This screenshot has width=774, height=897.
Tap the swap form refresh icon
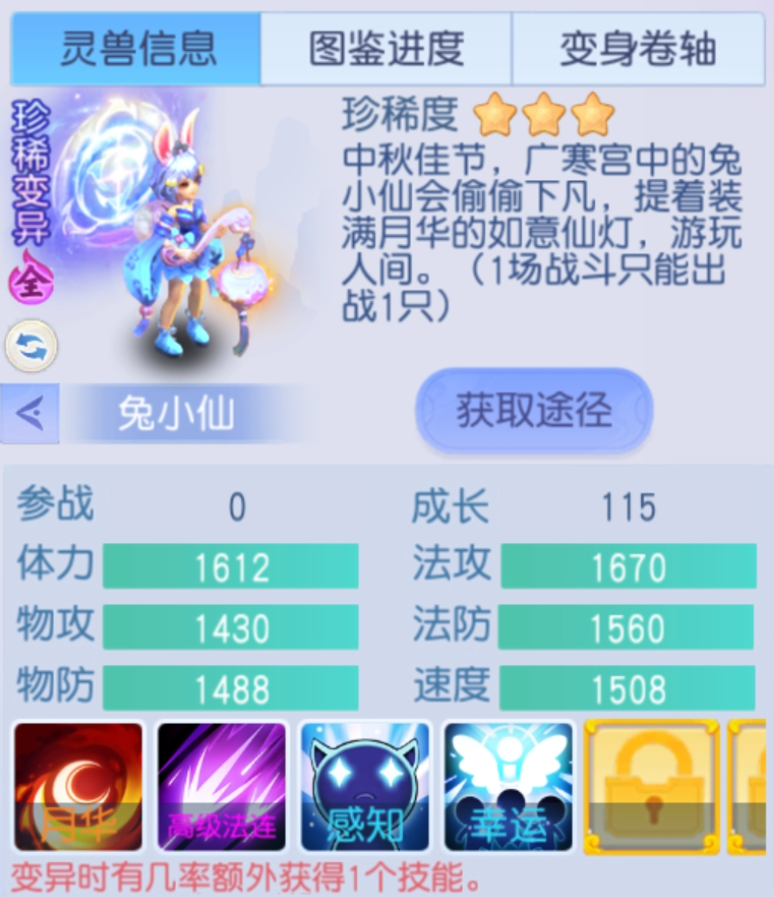pyautogui.click(x=31, y=346)
